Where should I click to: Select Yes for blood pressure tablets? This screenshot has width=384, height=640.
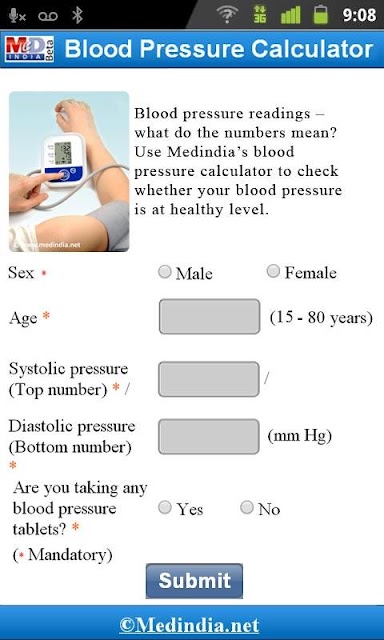coord(165,508)
